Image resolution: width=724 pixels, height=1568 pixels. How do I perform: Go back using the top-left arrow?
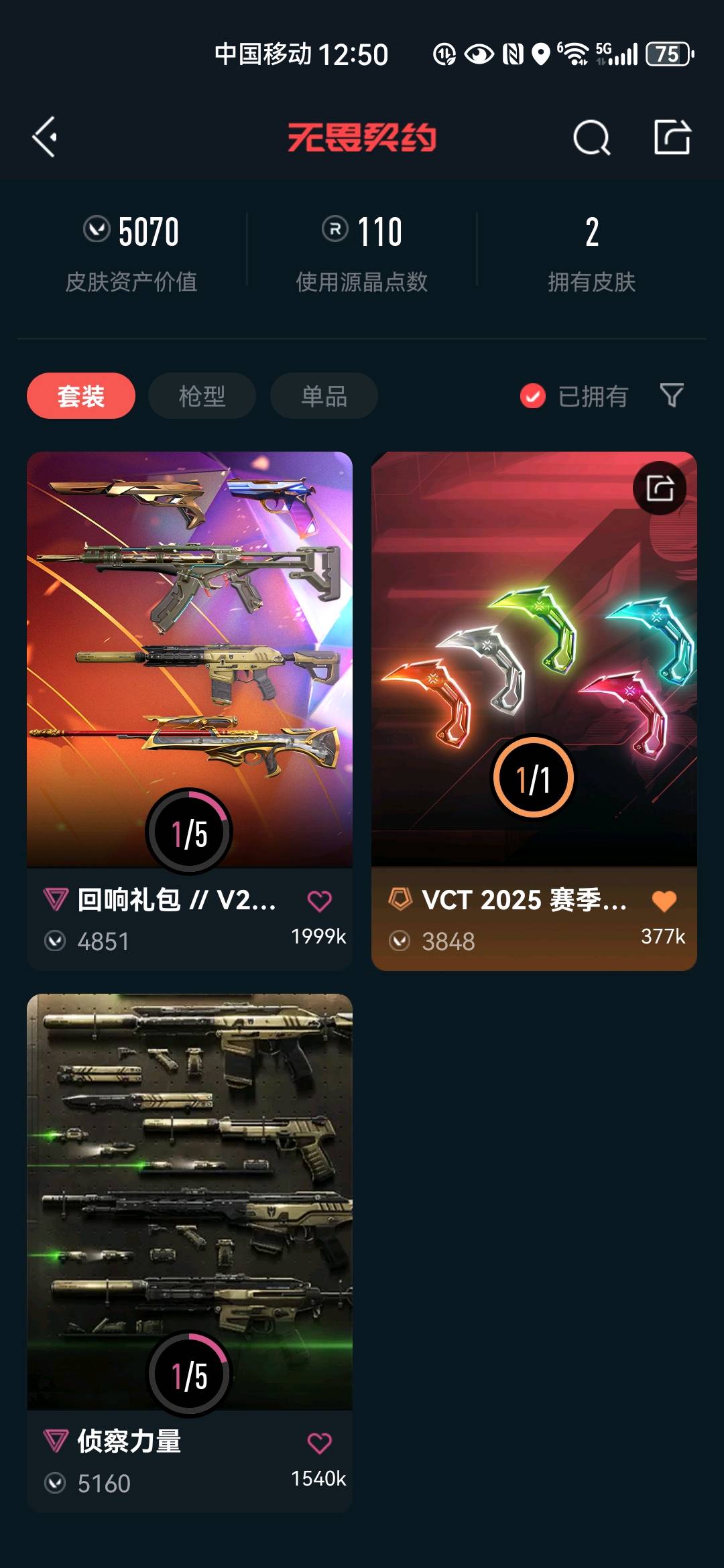(x=45, y=137)
